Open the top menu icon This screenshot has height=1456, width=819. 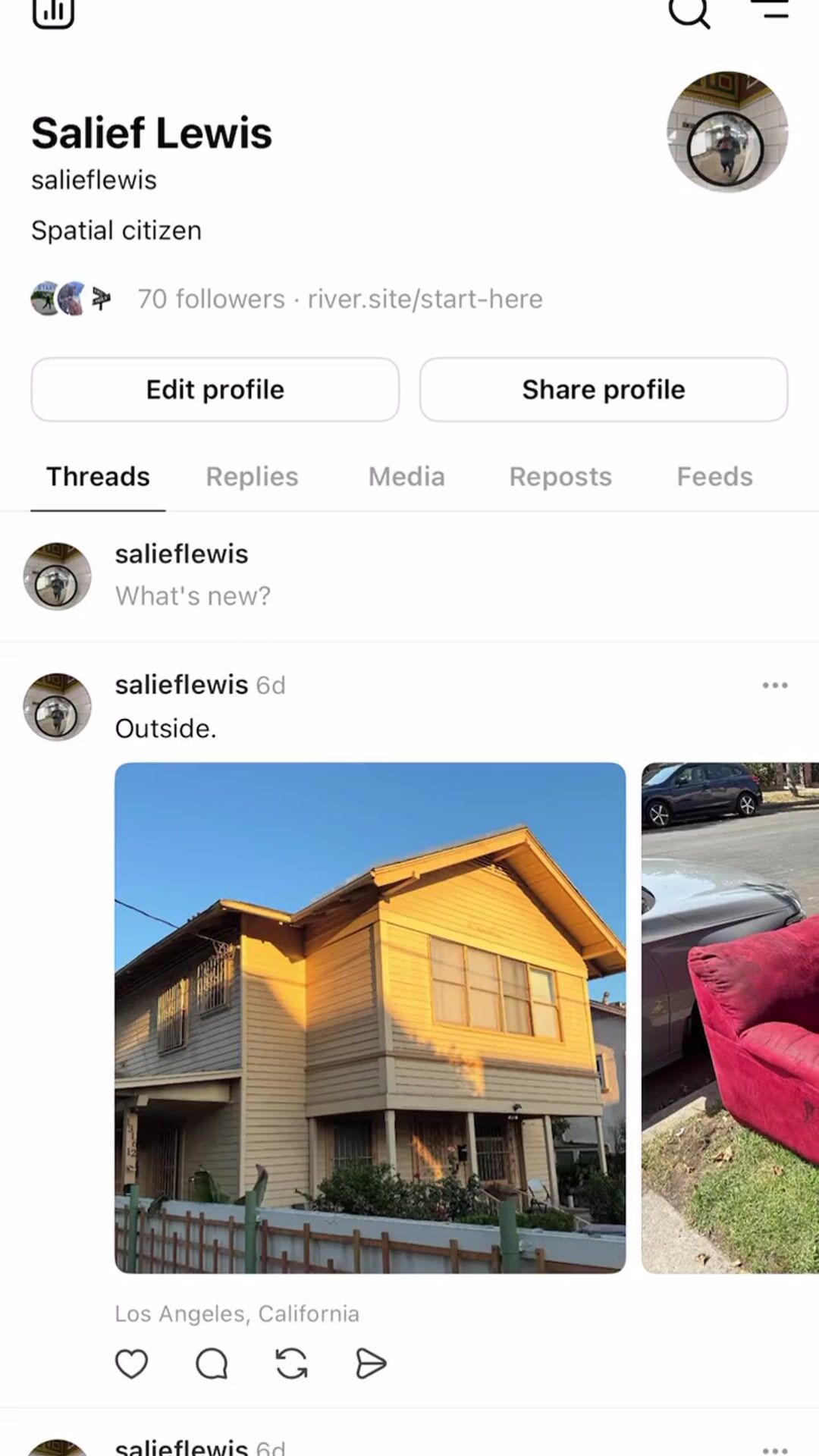[770, 9]
